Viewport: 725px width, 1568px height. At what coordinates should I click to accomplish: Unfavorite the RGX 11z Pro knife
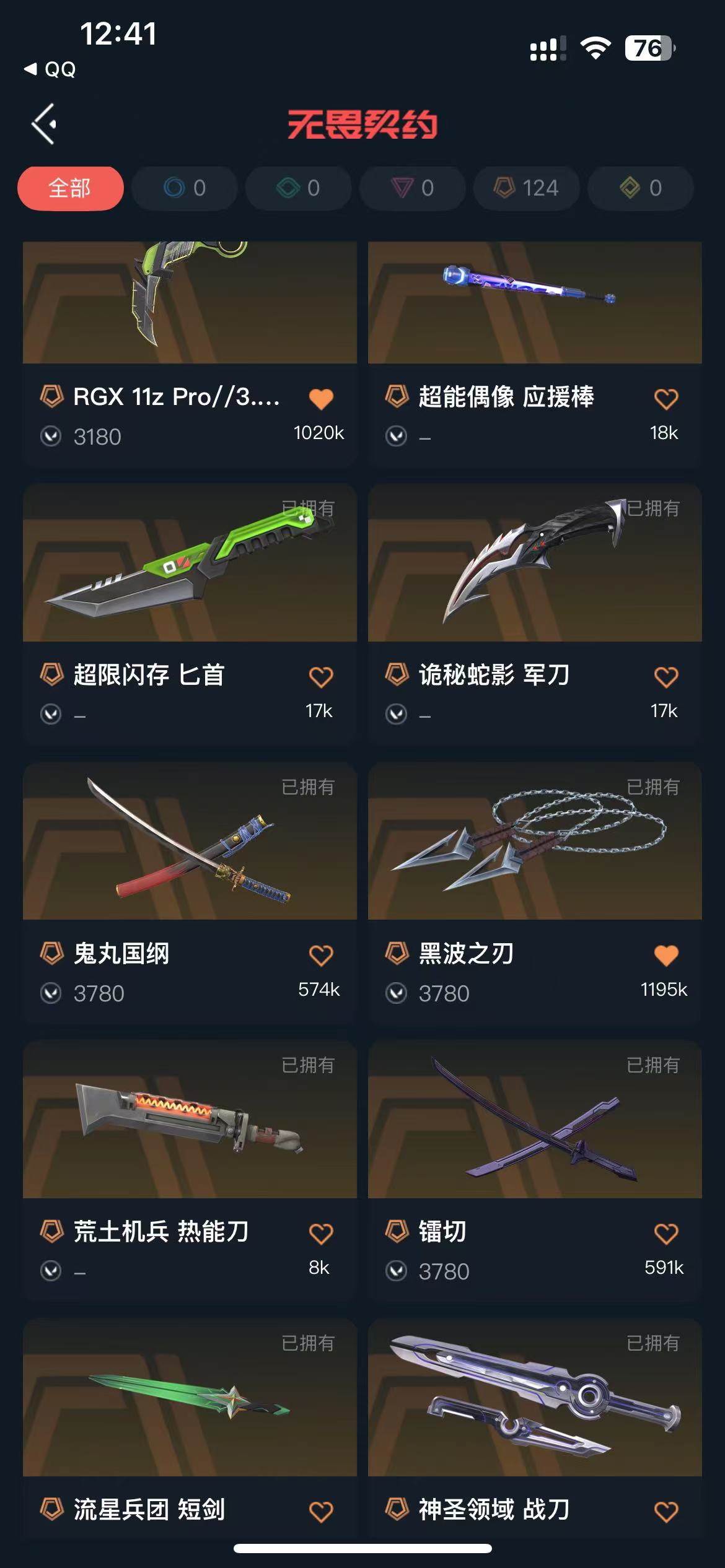(321, 399)
